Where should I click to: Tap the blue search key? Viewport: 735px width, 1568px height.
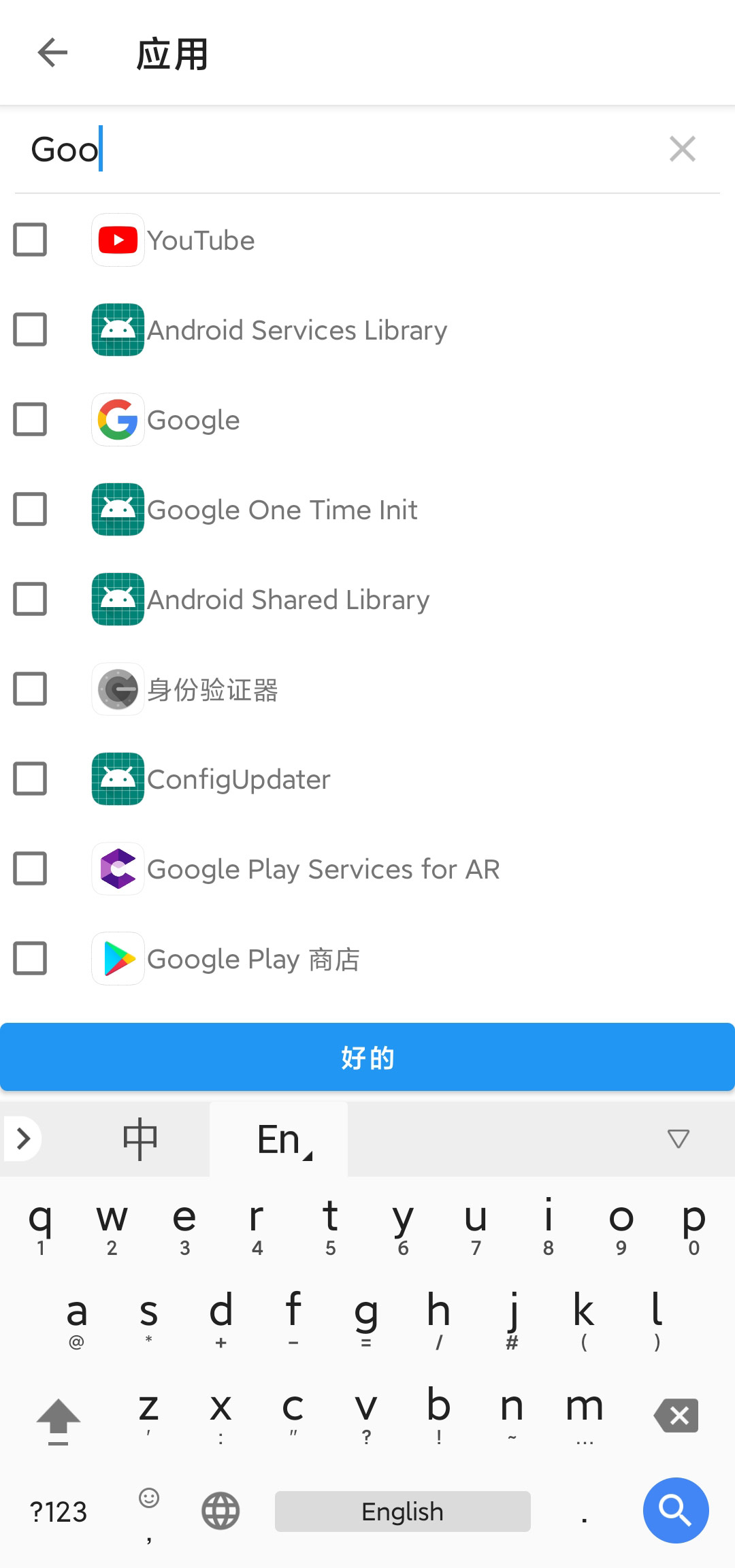tap(675, 1511)
